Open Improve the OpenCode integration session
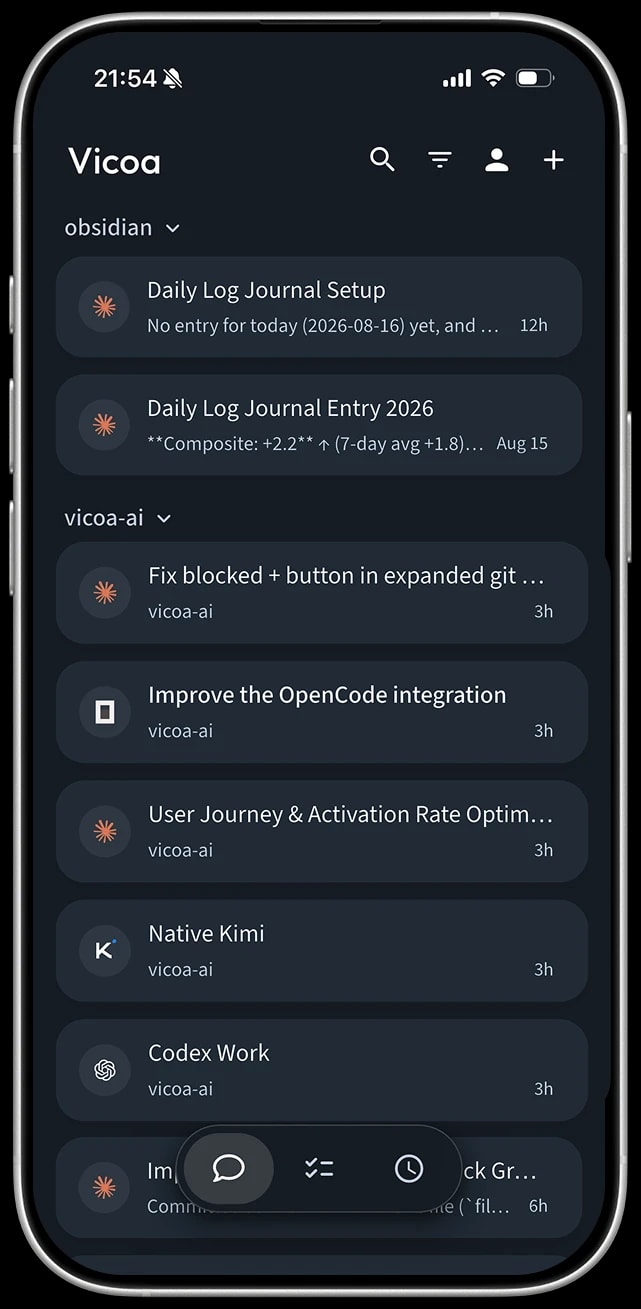Image resolution: width=641 pixels, height=1309 pixels. [x=322, y=712]
